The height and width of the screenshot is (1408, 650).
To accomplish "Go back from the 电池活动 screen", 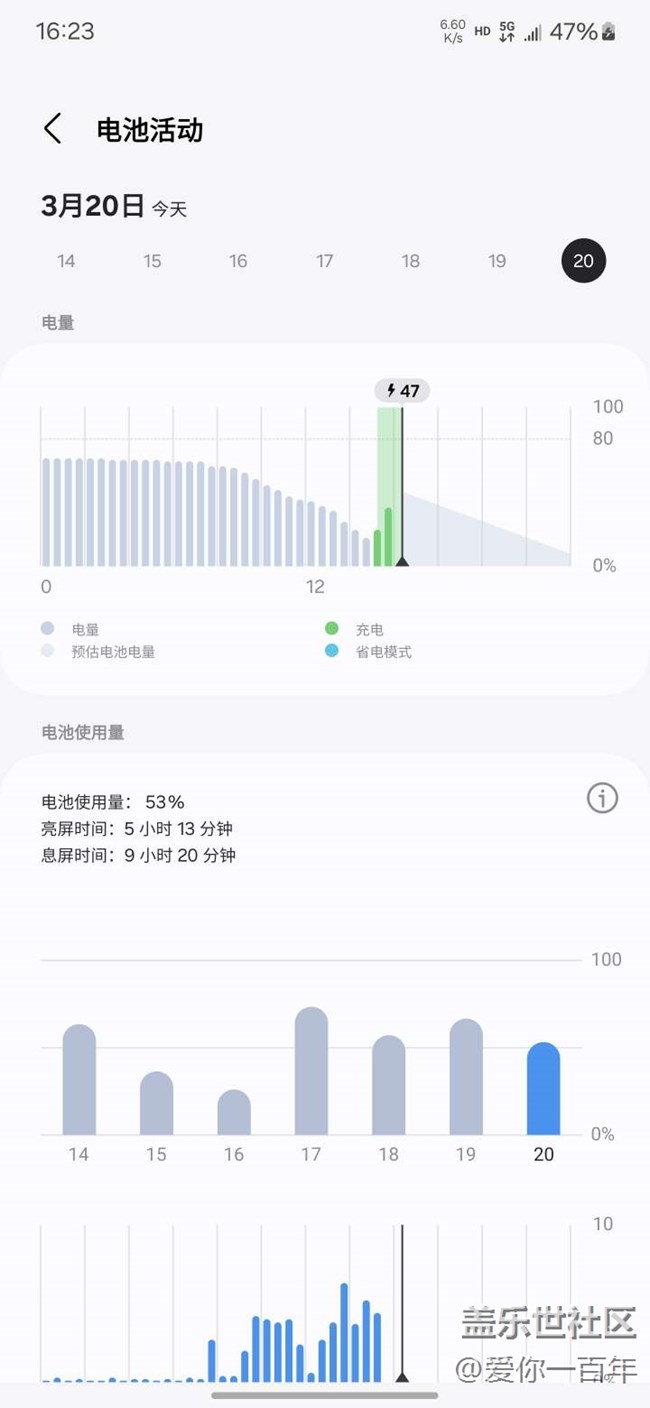I will [53, 129].
